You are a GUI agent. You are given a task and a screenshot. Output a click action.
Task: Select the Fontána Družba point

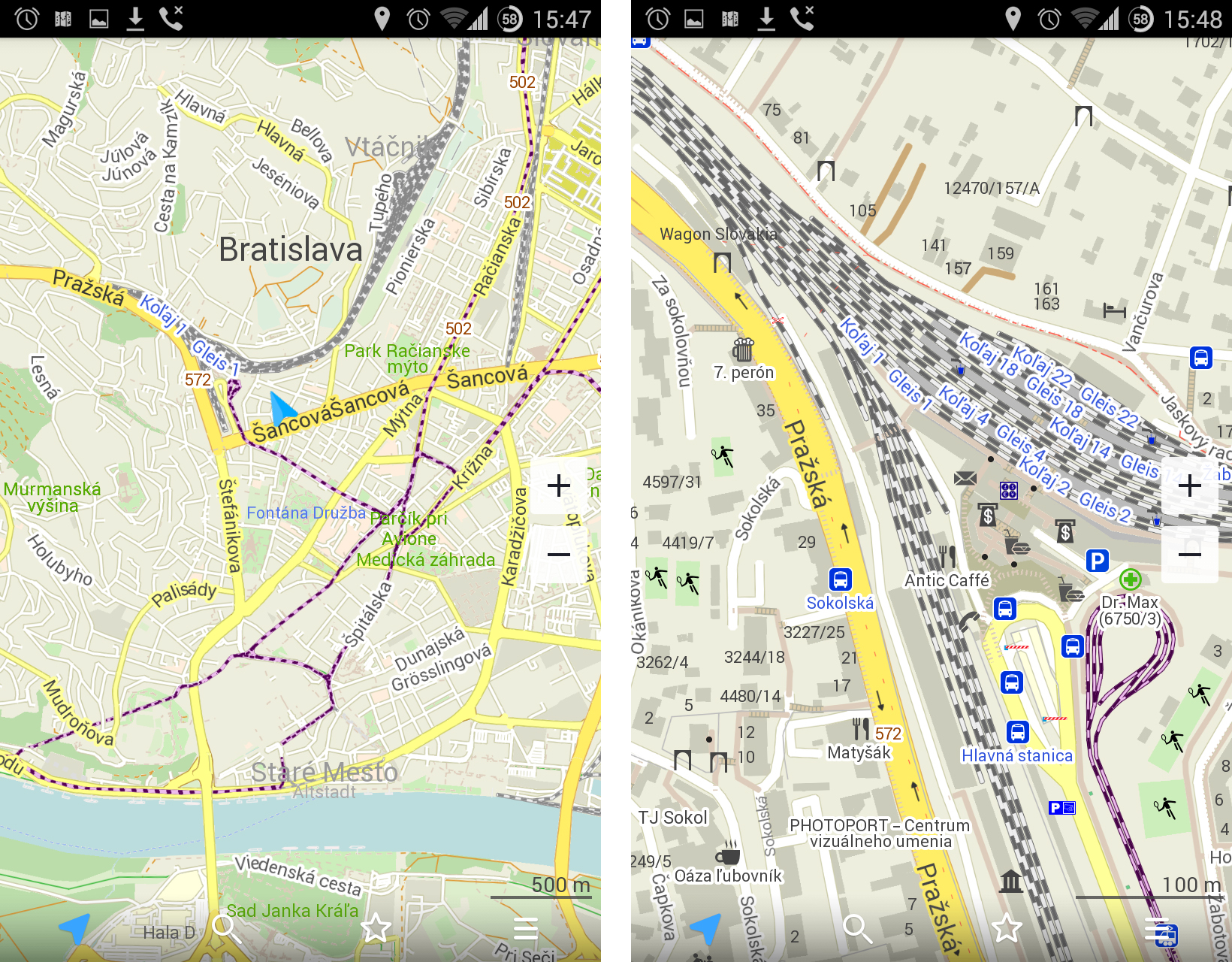[x=306, y=513]
